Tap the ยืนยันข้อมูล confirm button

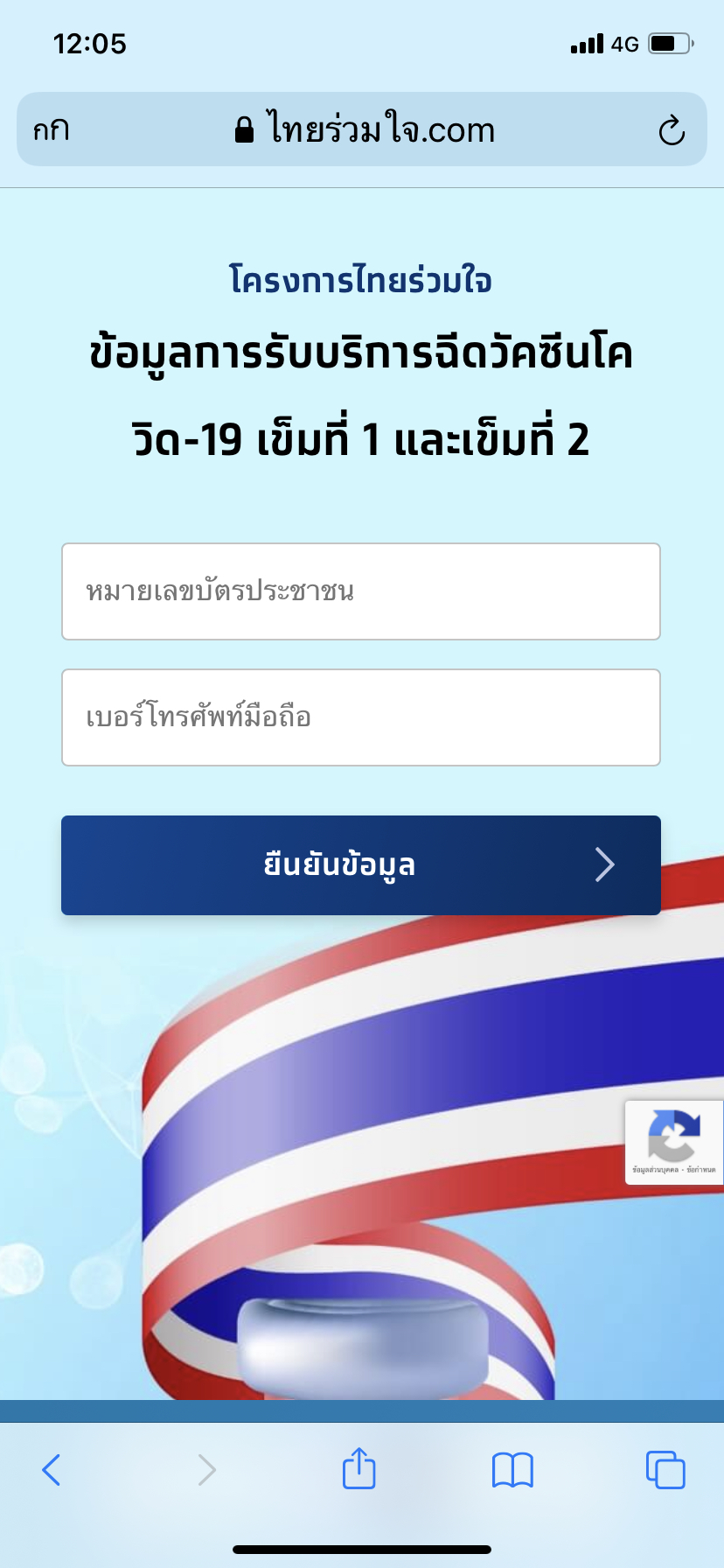pyautogui.click(x=360, y=865)
